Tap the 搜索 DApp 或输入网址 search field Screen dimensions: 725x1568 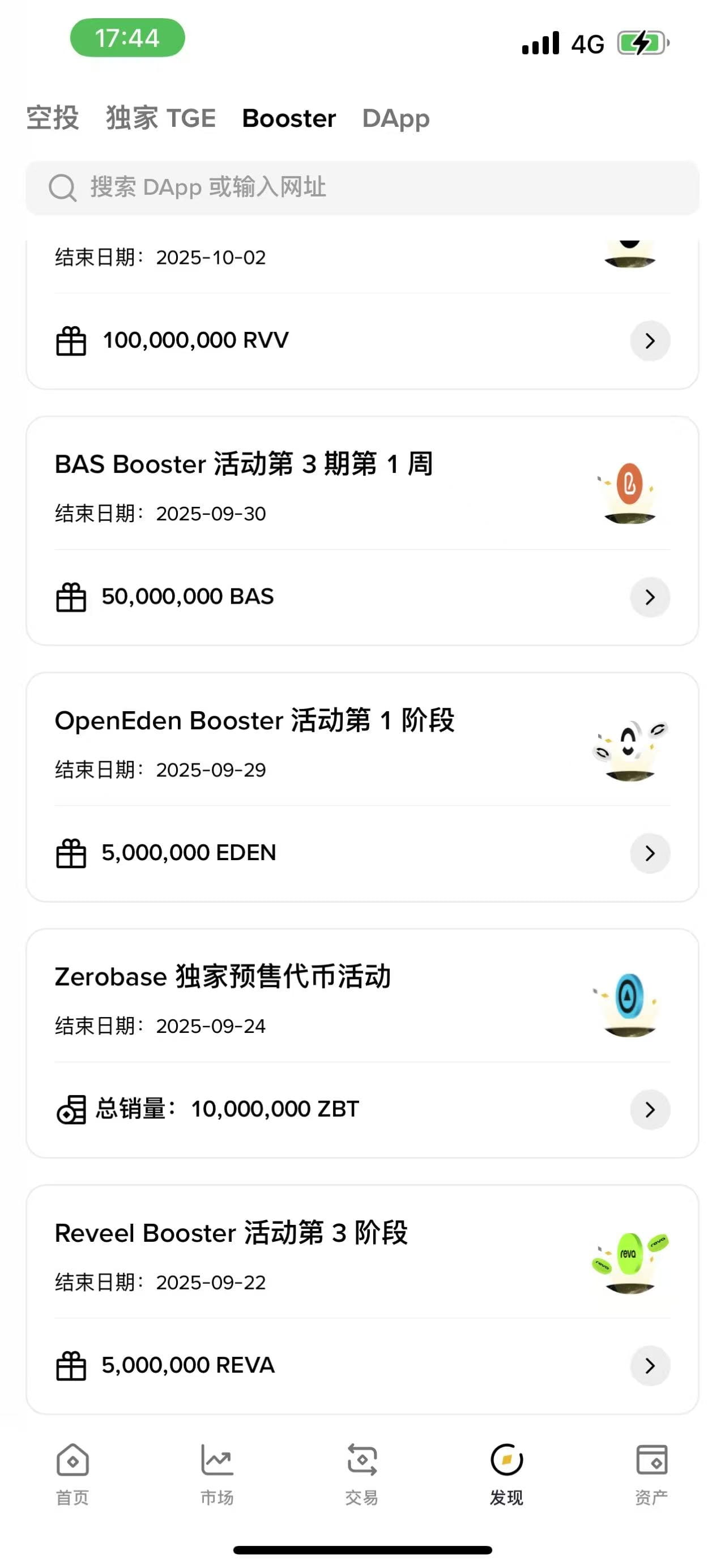362,187
